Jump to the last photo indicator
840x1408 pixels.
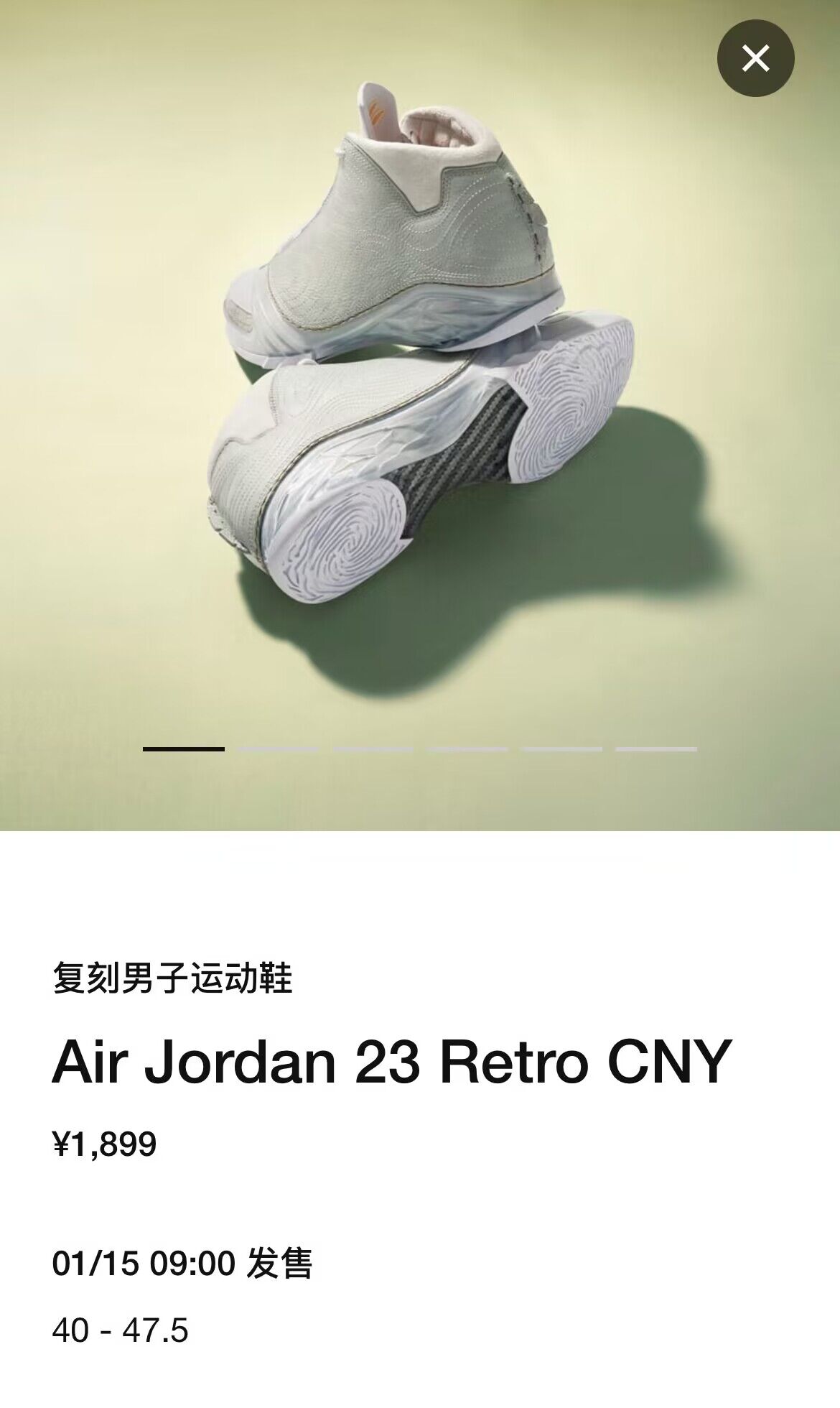coord(655,749)
